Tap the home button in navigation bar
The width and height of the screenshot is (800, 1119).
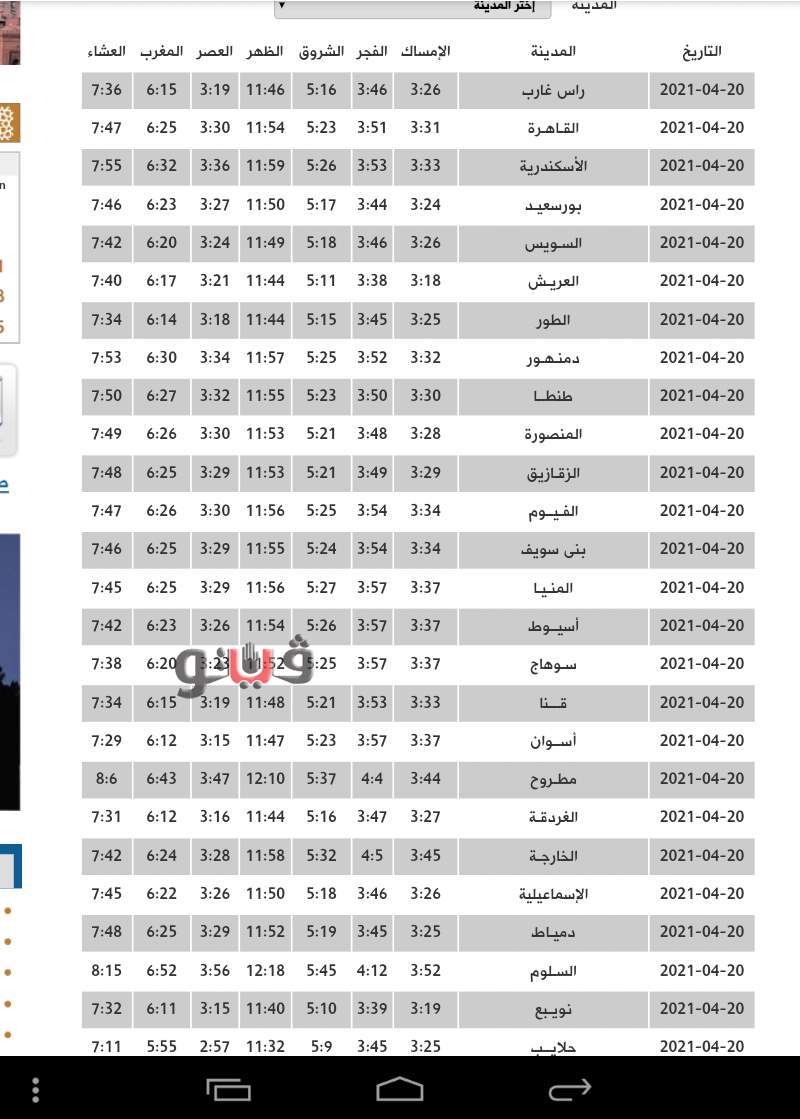click(x=400, y=1088)
